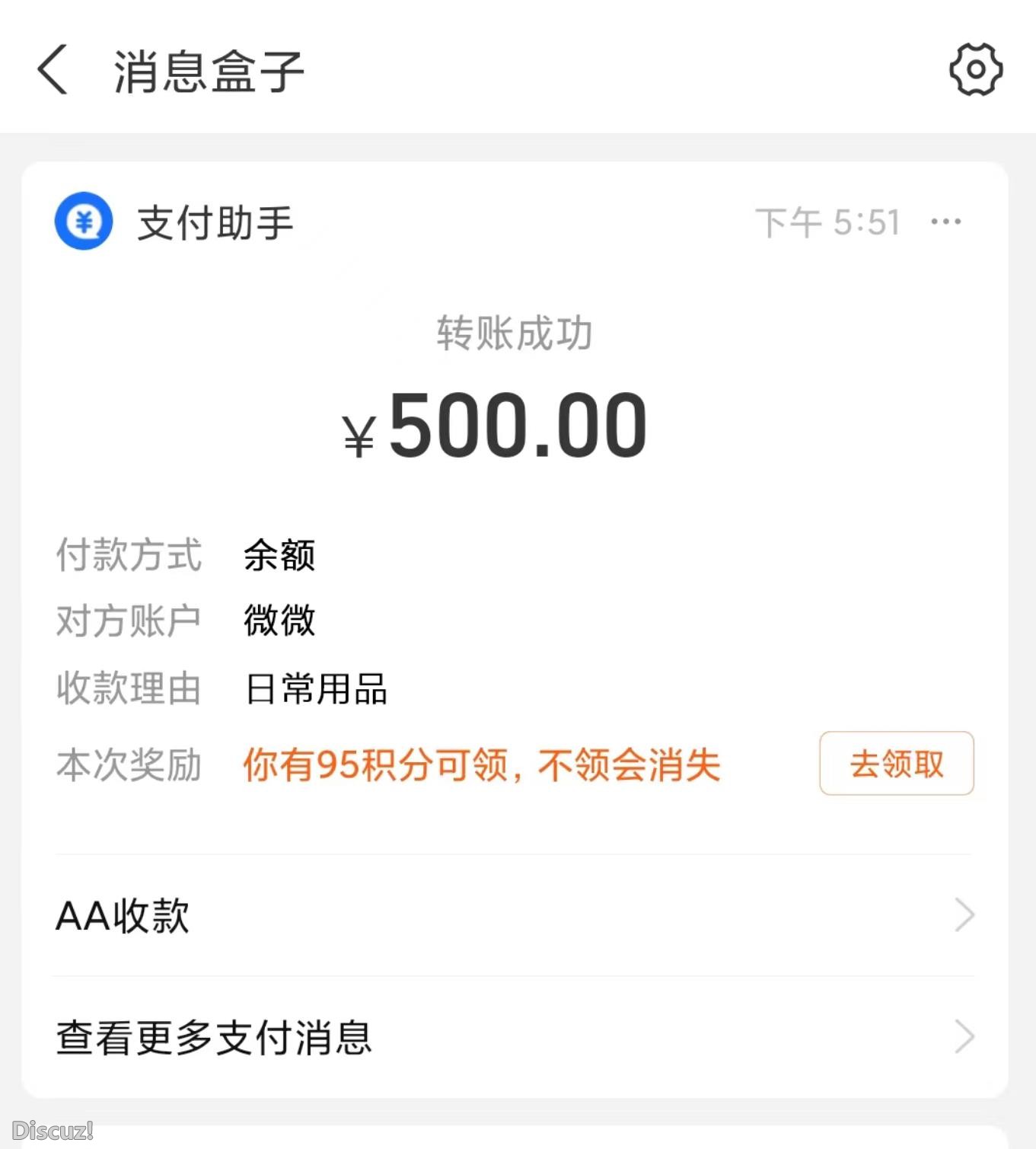Tap the 去领取 button
The image size is (1036, 1149).
pyautogui.click(x=896, y=764)
